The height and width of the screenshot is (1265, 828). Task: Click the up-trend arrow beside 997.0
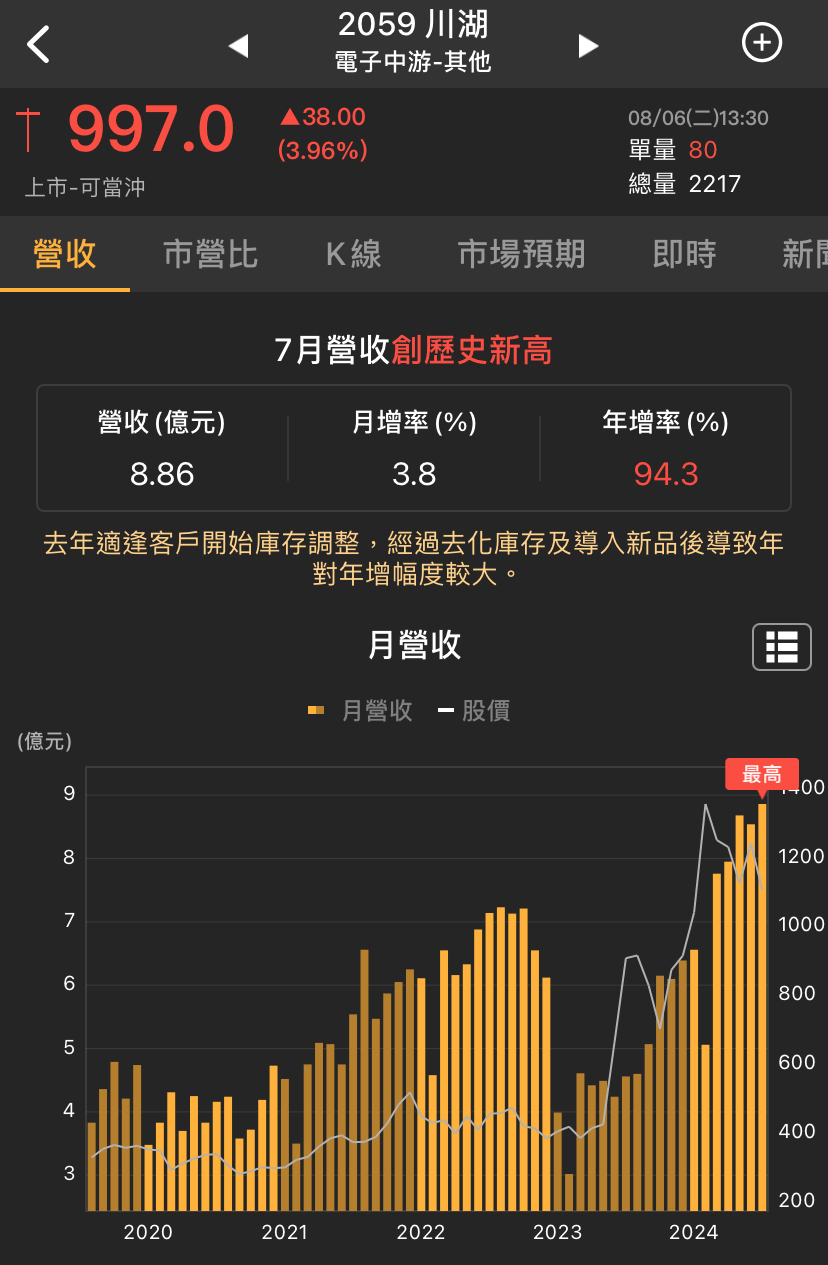click(291, 117)
